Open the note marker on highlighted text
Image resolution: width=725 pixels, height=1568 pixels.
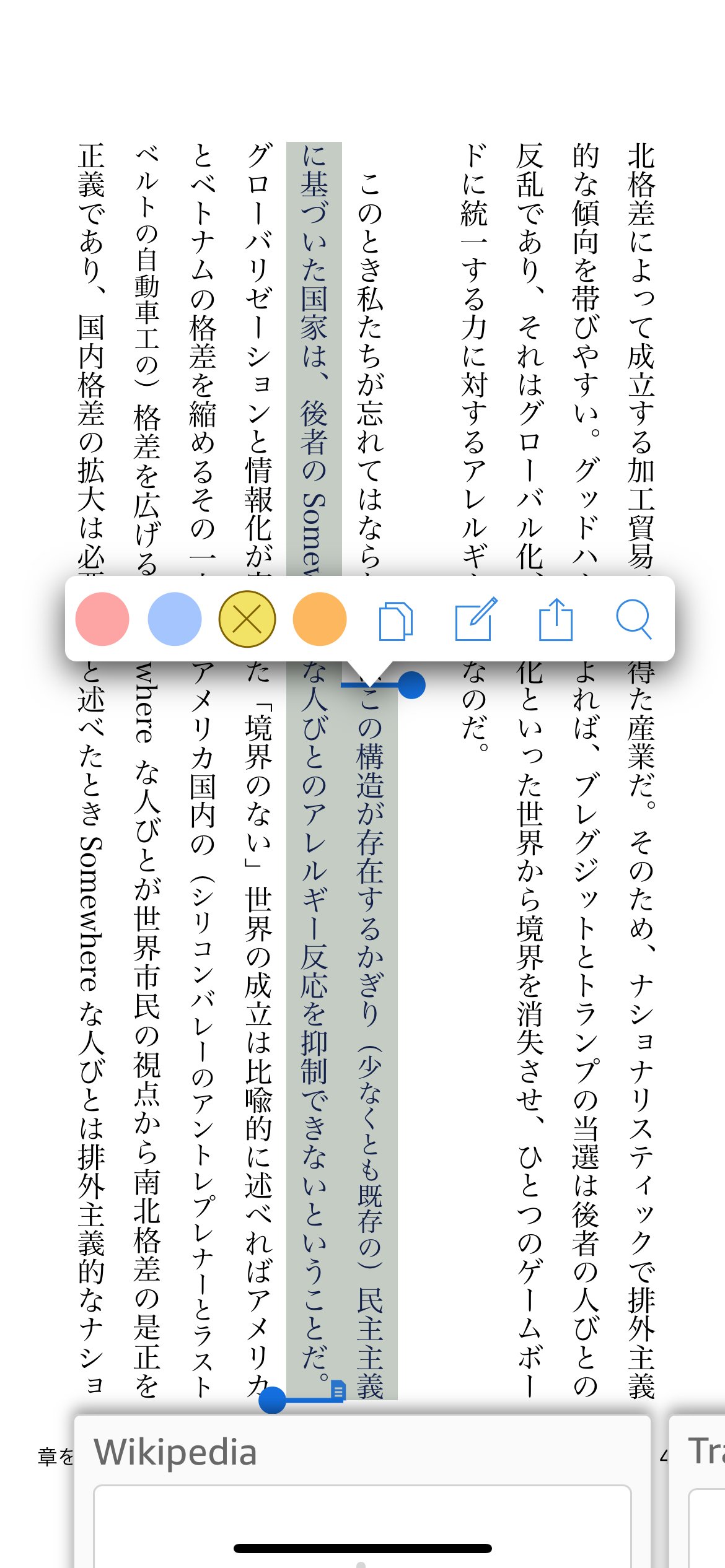pyautogui.click(x=338, y=1391)
